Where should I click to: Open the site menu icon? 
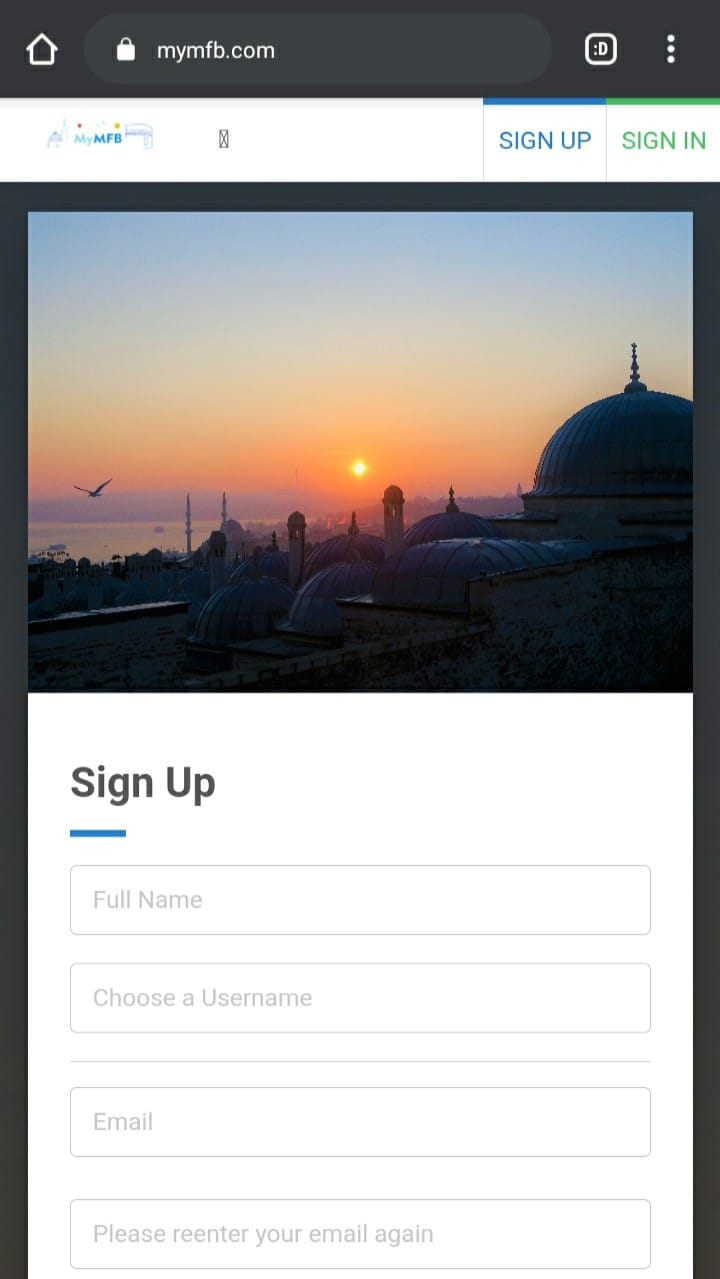223,140
